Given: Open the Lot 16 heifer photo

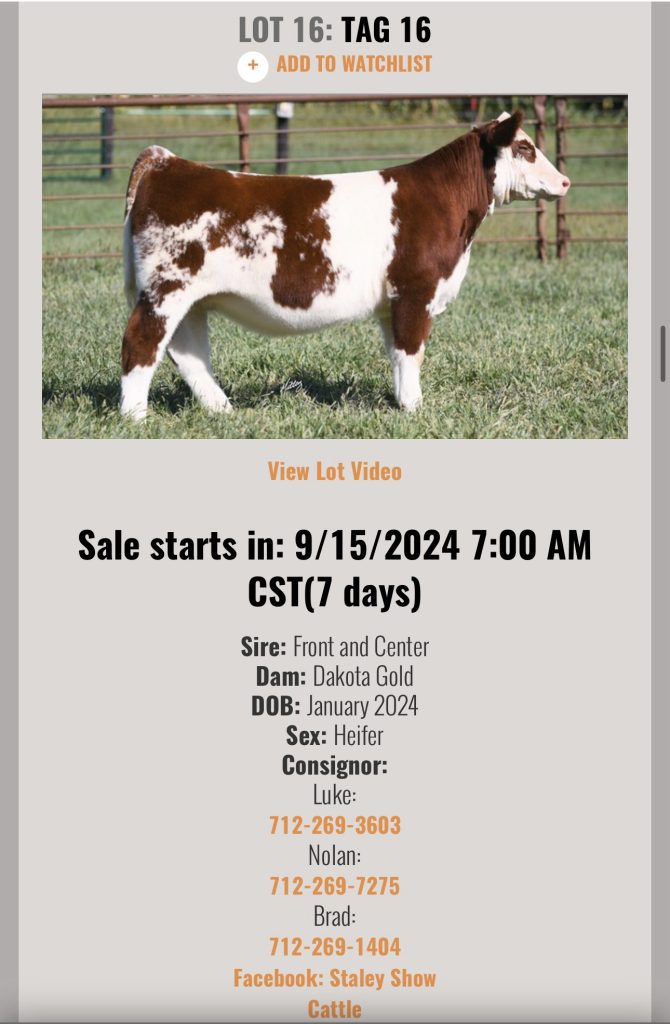Looking at the screenshot, I should point(335,267).
